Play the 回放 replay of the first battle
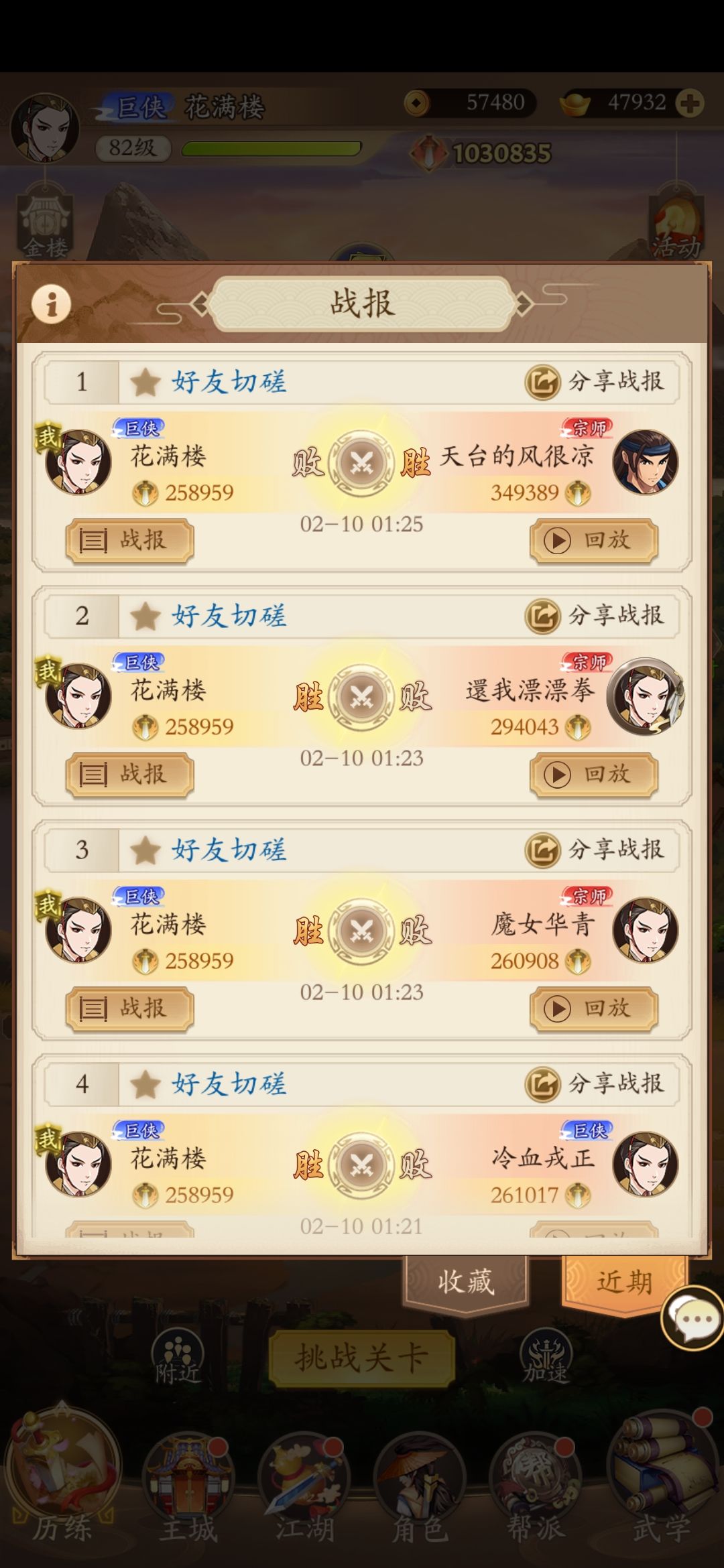Viewport: 724px width, 1568px height. click(593, 539)
